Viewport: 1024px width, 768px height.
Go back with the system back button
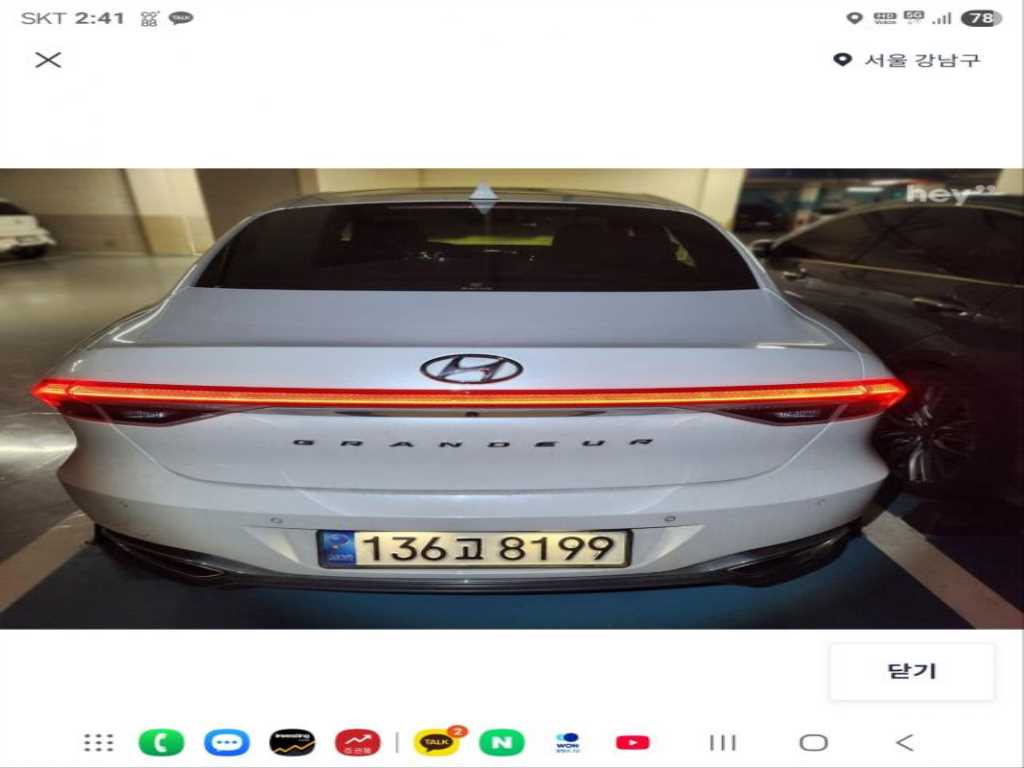[904, 742]
